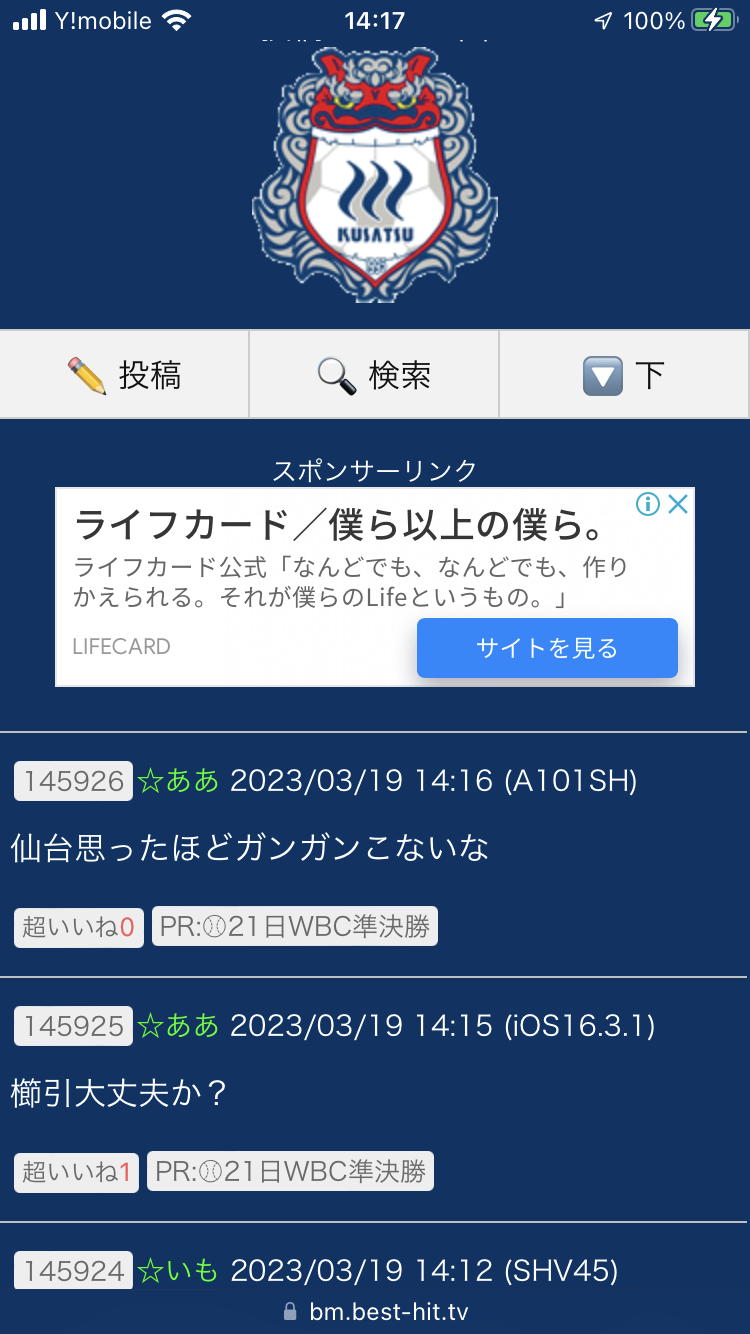Jump to bottom with the 下 button

(624, 375)
